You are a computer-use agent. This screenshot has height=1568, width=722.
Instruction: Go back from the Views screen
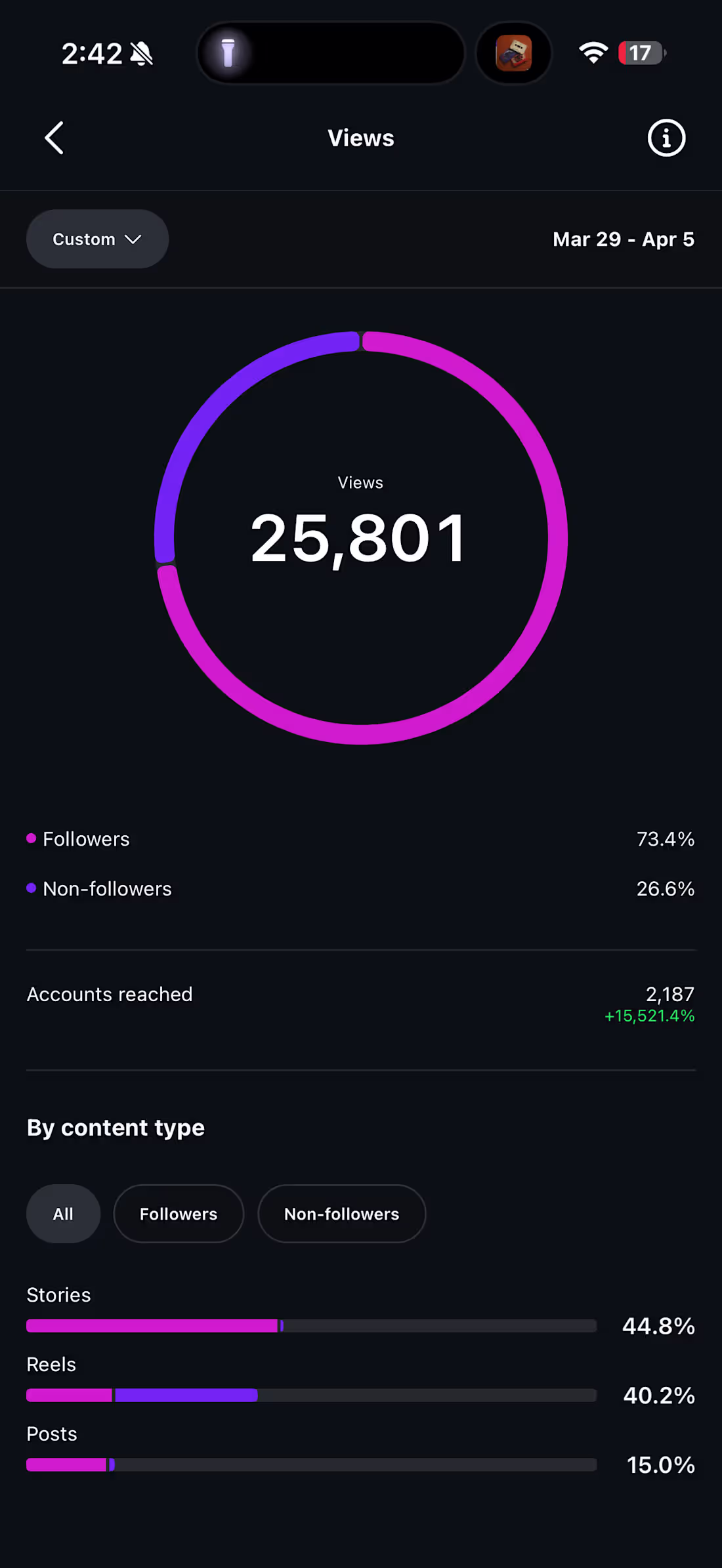point(54,138)
